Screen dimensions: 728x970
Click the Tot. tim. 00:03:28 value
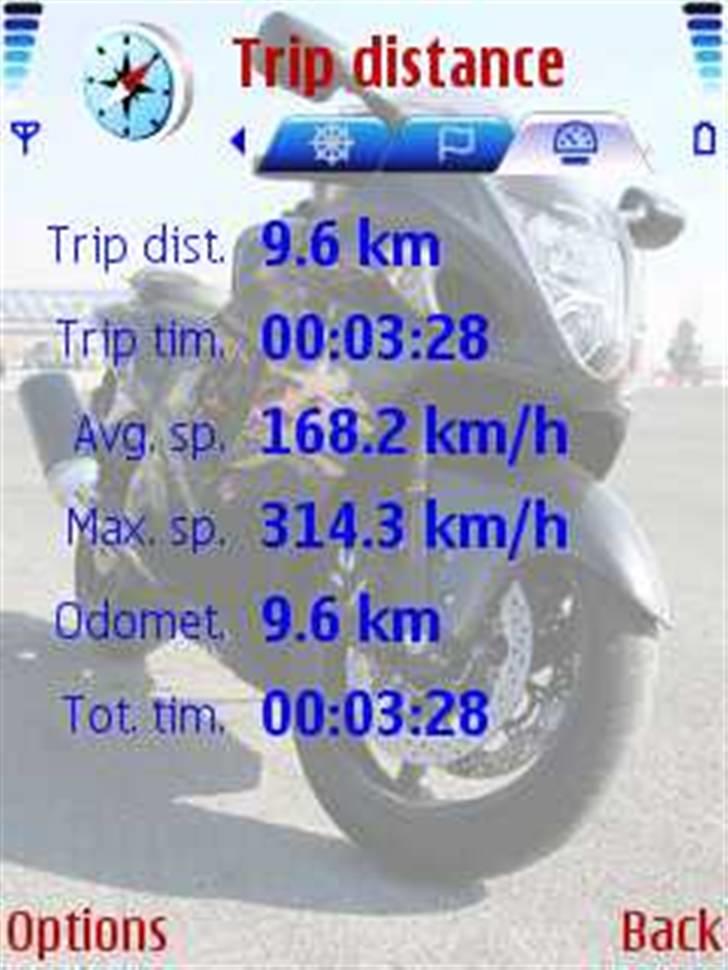[375, 710]
